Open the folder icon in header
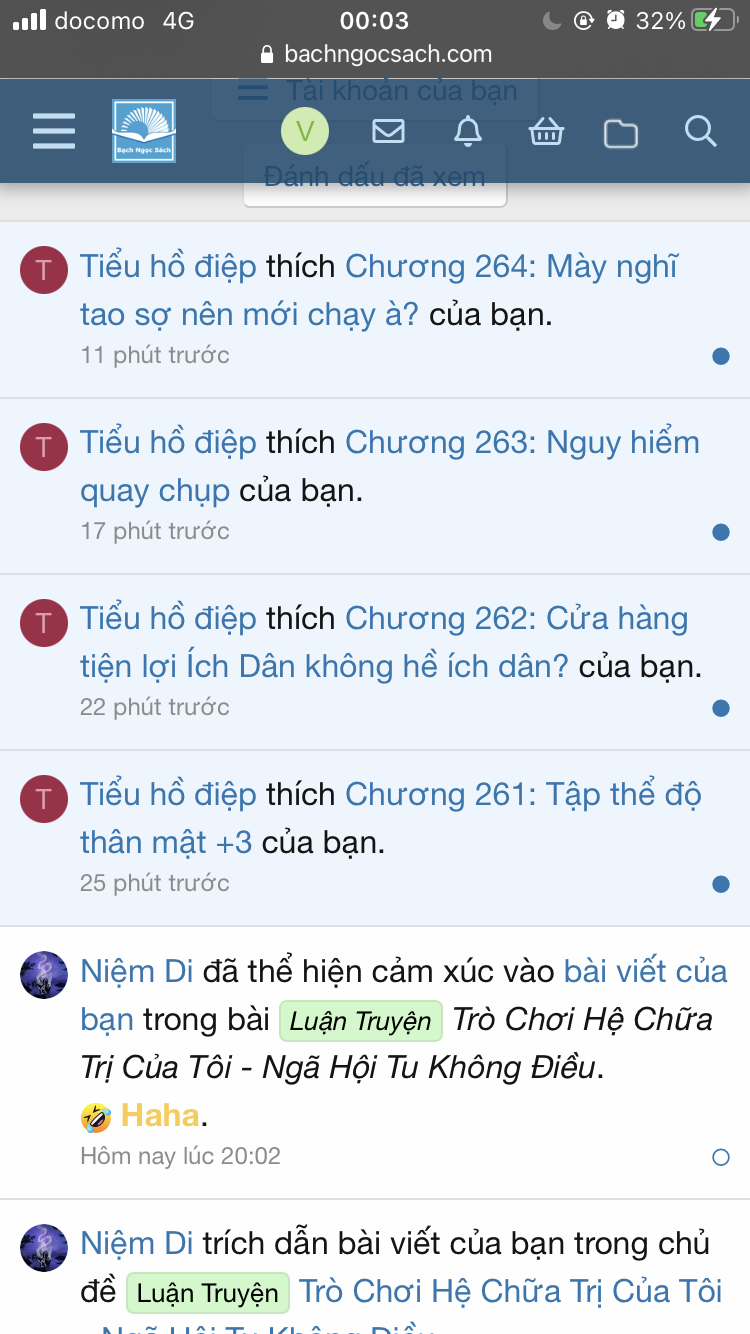The width and height of the screenshot is (750, 1334). (620, 132)
